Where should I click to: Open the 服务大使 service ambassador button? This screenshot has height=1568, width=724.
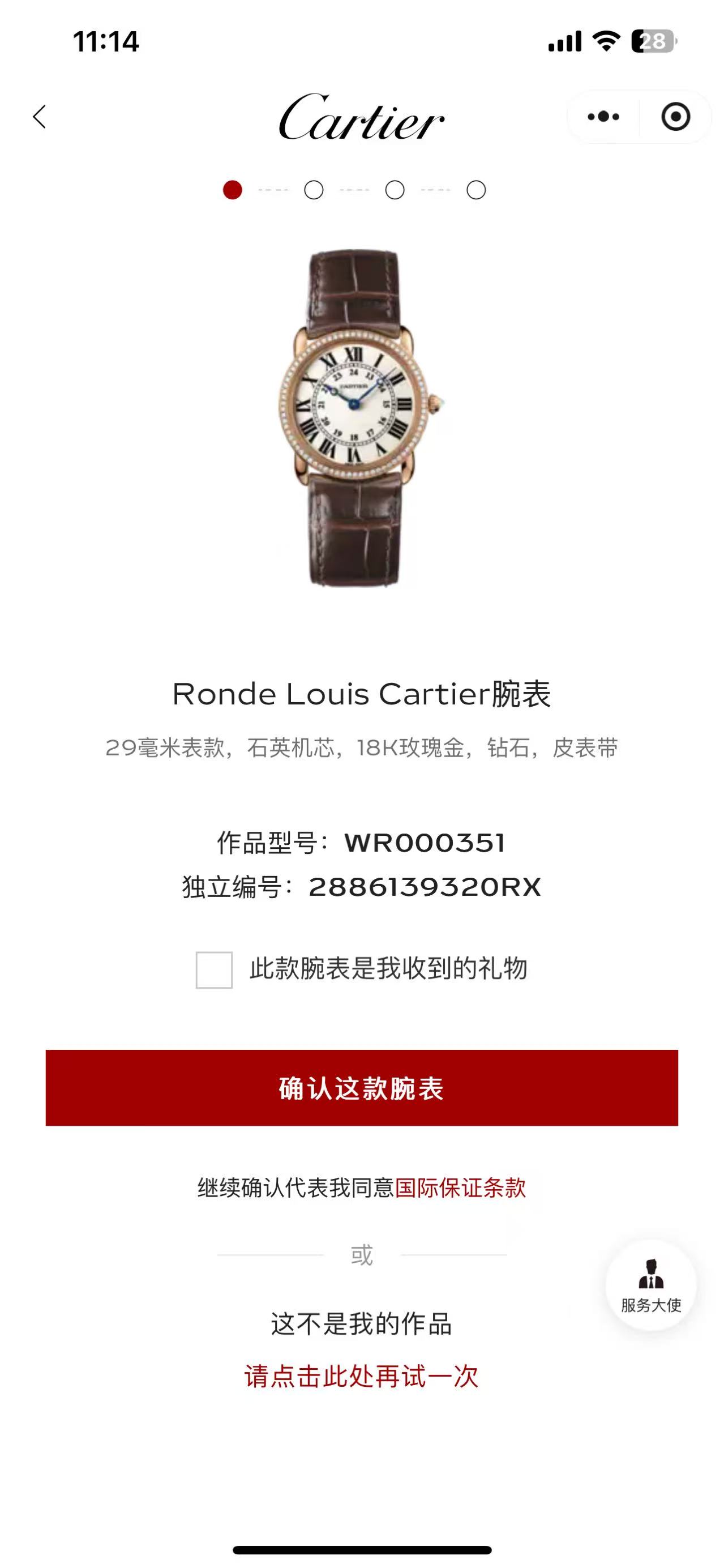tap(650, 1285)
